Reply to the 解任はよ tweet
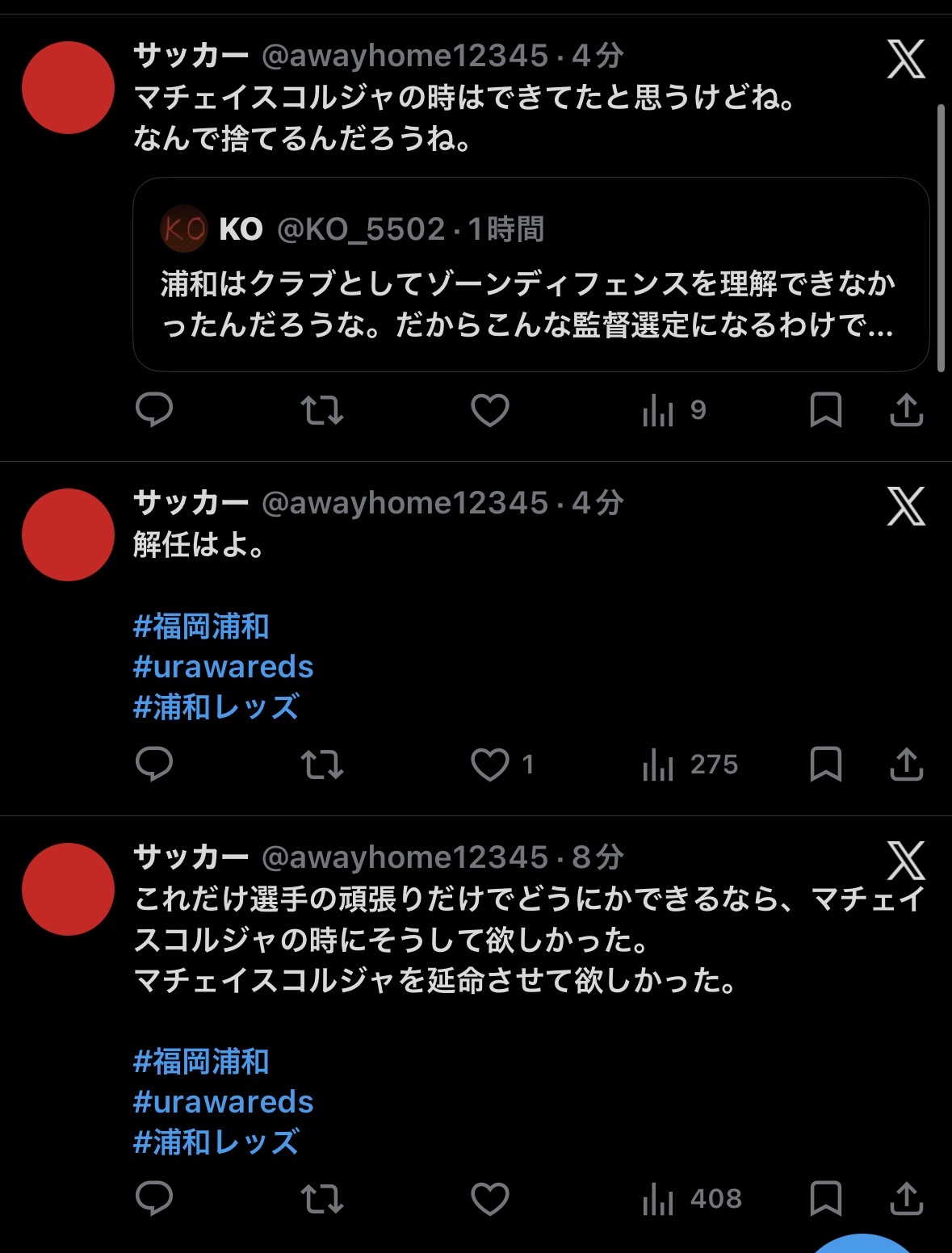The height and width of the screenshot is (1253, 952). 153,765
